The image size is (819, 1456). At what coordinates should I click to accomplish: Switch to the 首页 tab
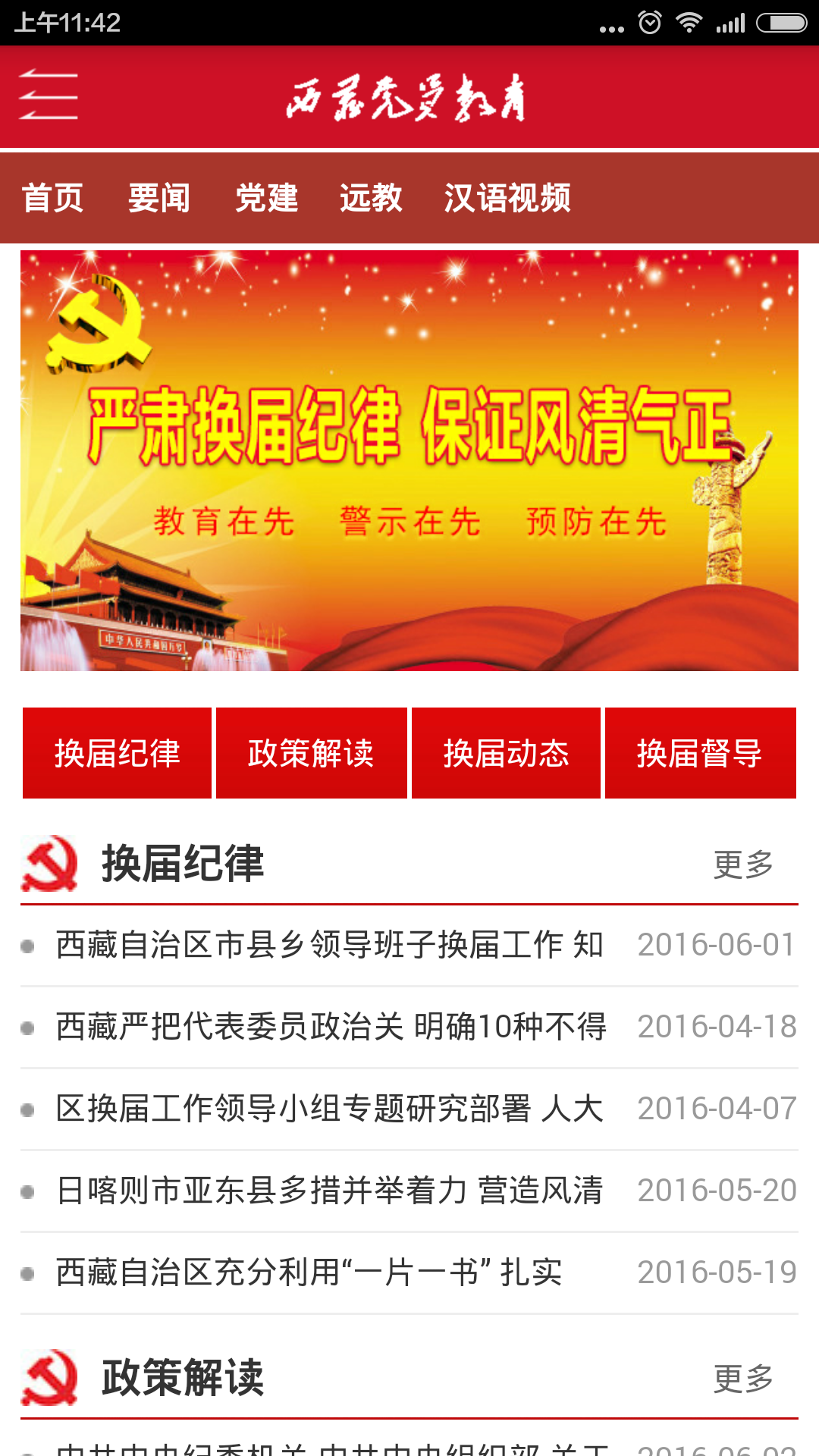pyautogui.click(x=52, y=198)
